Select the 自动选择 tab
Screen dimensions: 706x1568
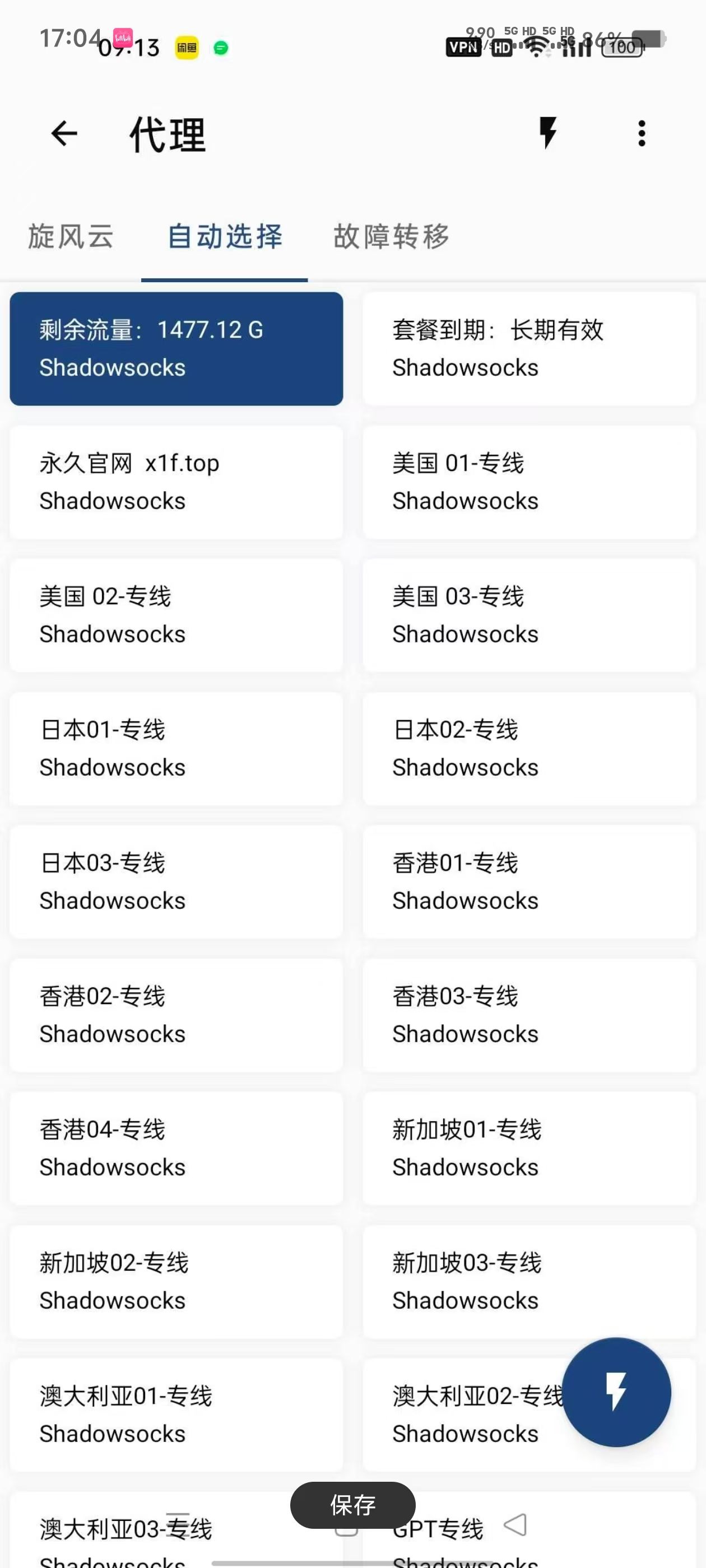point(225,237)
